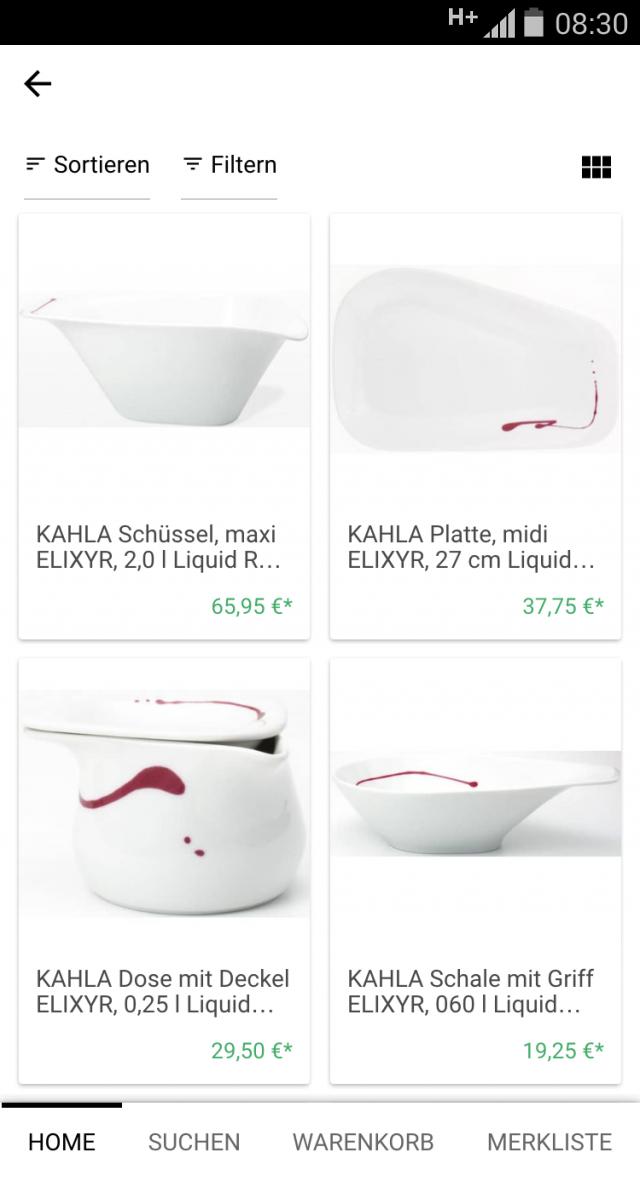Open the Sortieren sorting options
Screen dimensions: 640x1181
[x=87, y=165]
